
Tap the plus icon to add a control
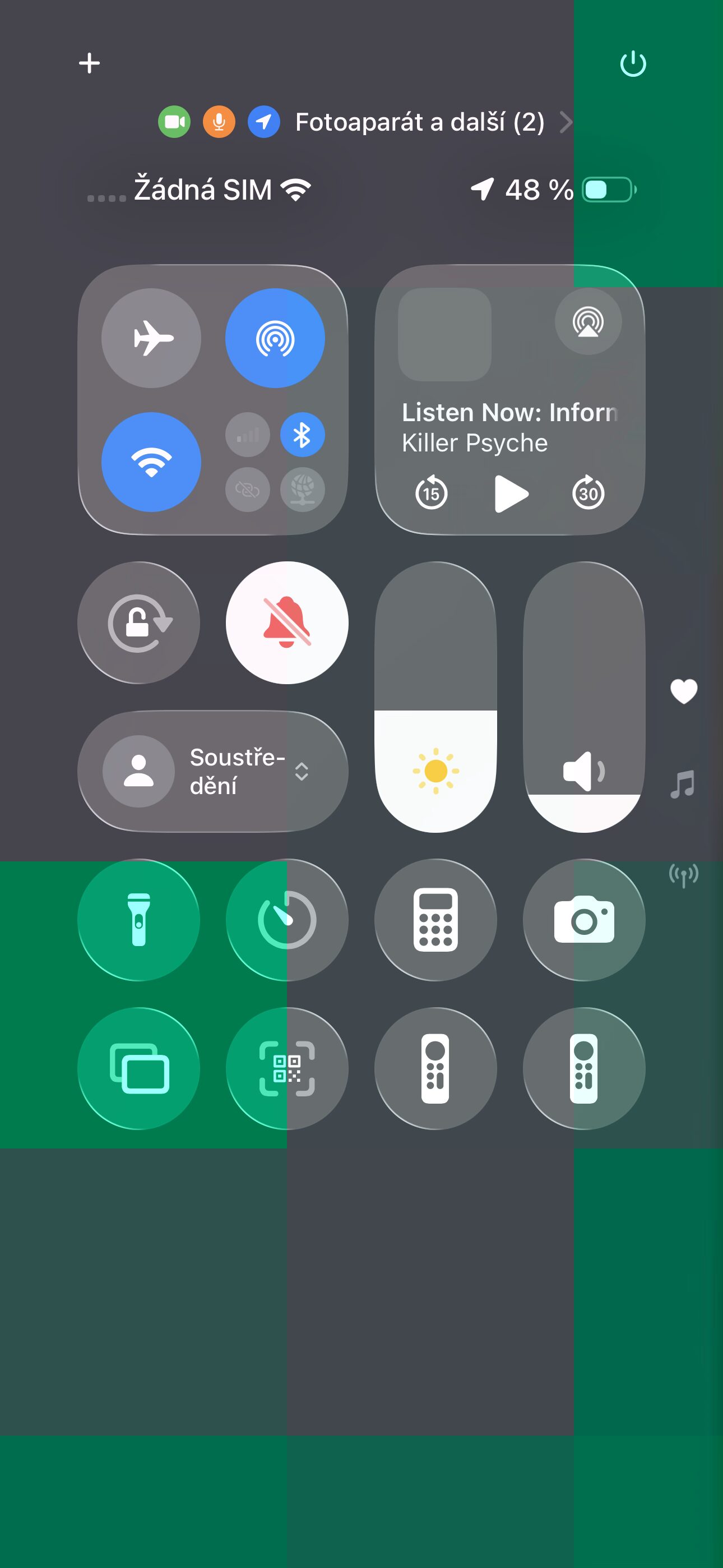(90, 63)
